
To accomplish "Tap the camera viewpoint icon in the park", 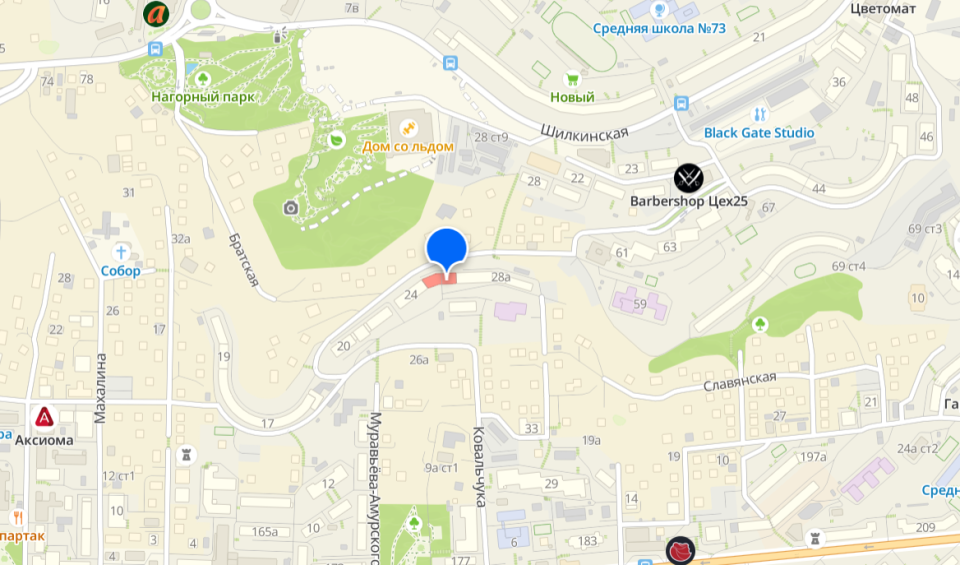I will pyautogui.click(x=291, y=208).
